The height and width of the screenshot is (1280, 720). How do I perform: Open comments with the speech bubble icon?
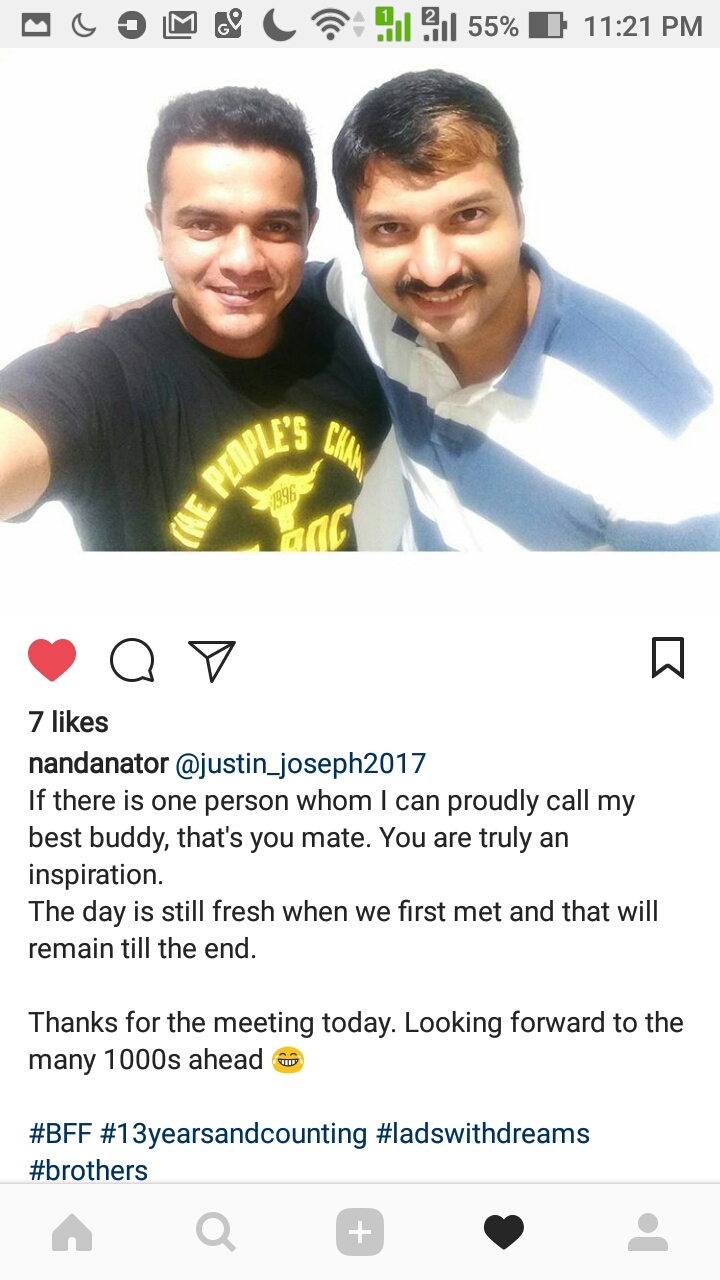point(132,660)
